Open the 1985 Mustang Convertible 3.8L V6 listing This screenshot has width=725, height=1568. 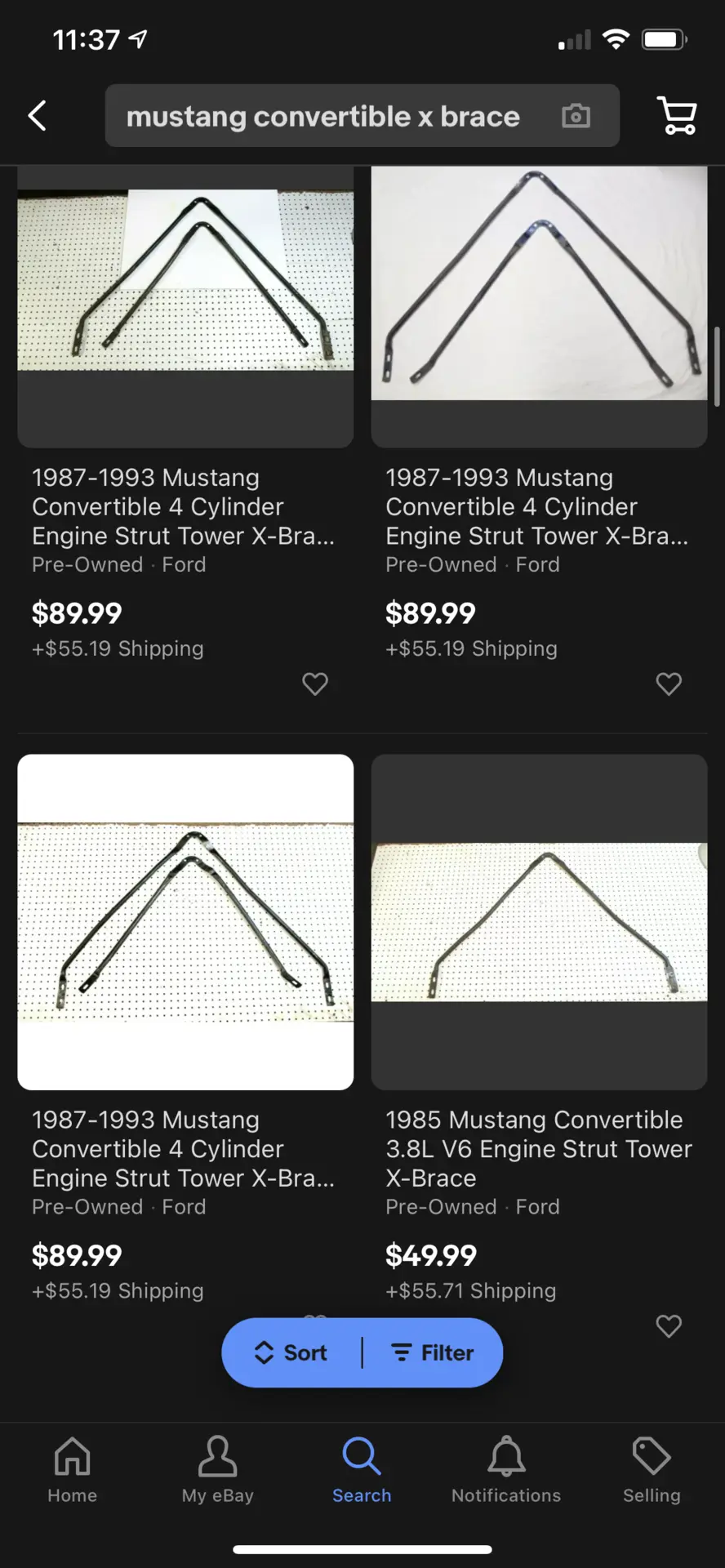539,1148
